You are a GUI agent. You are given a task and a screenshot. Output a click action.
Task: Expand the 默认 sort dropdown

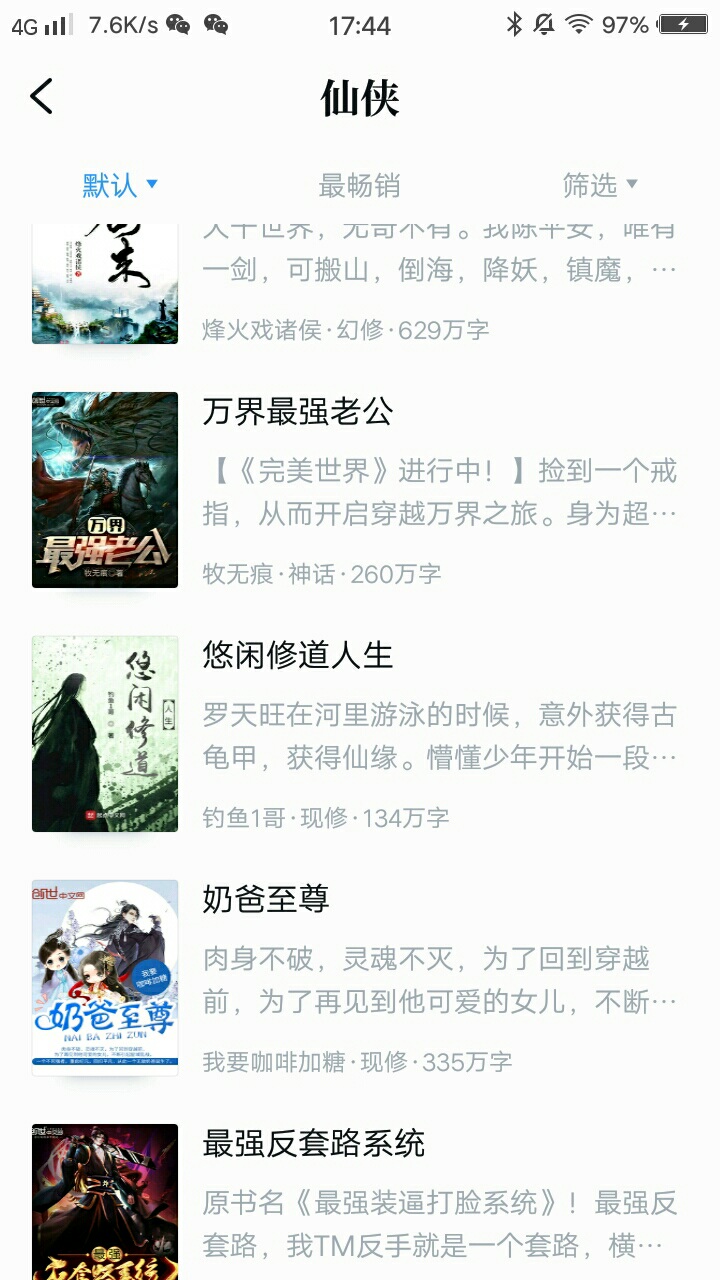pos(120,185)
